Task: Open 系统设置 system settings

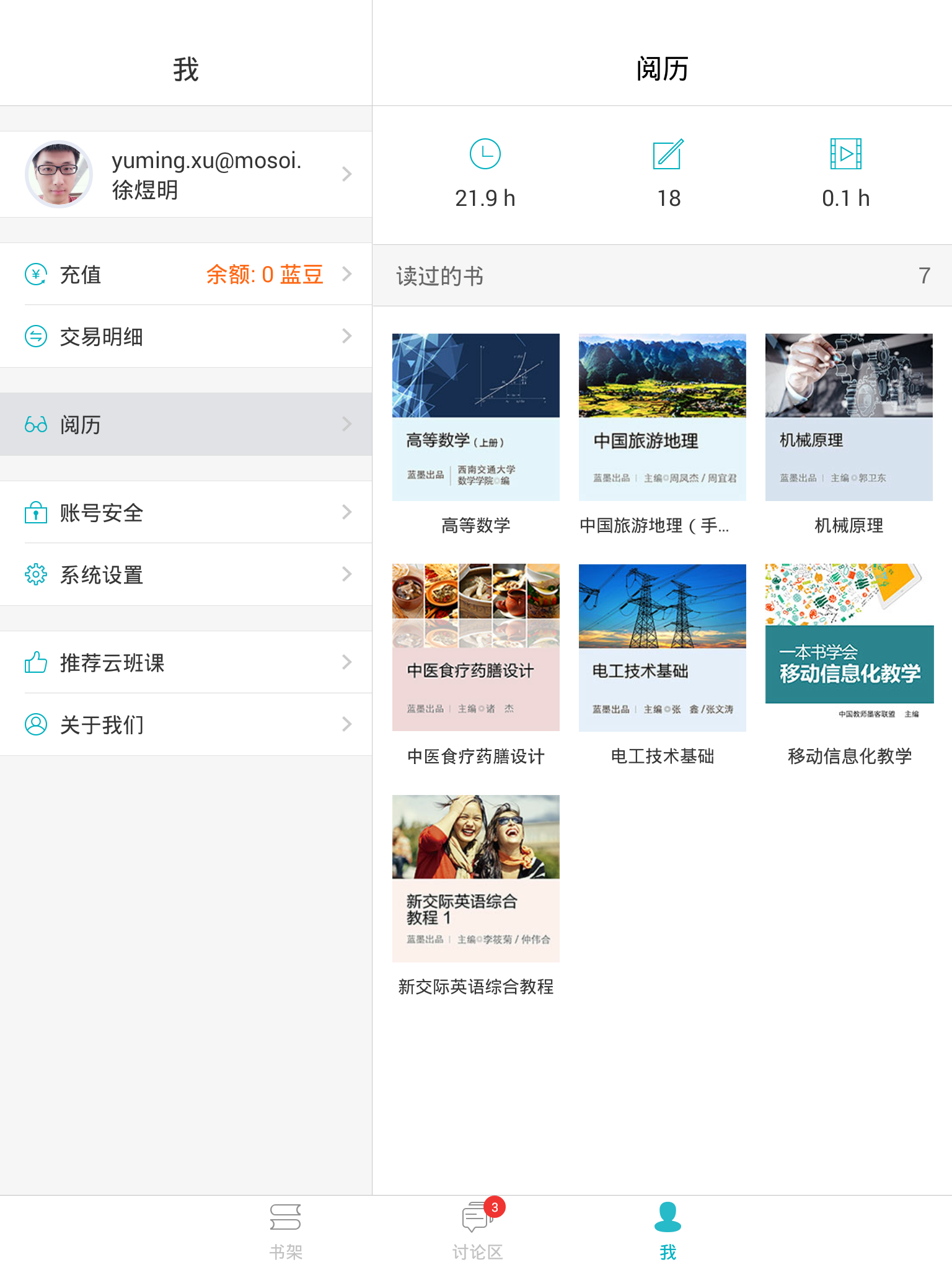Action: (186, 574)
